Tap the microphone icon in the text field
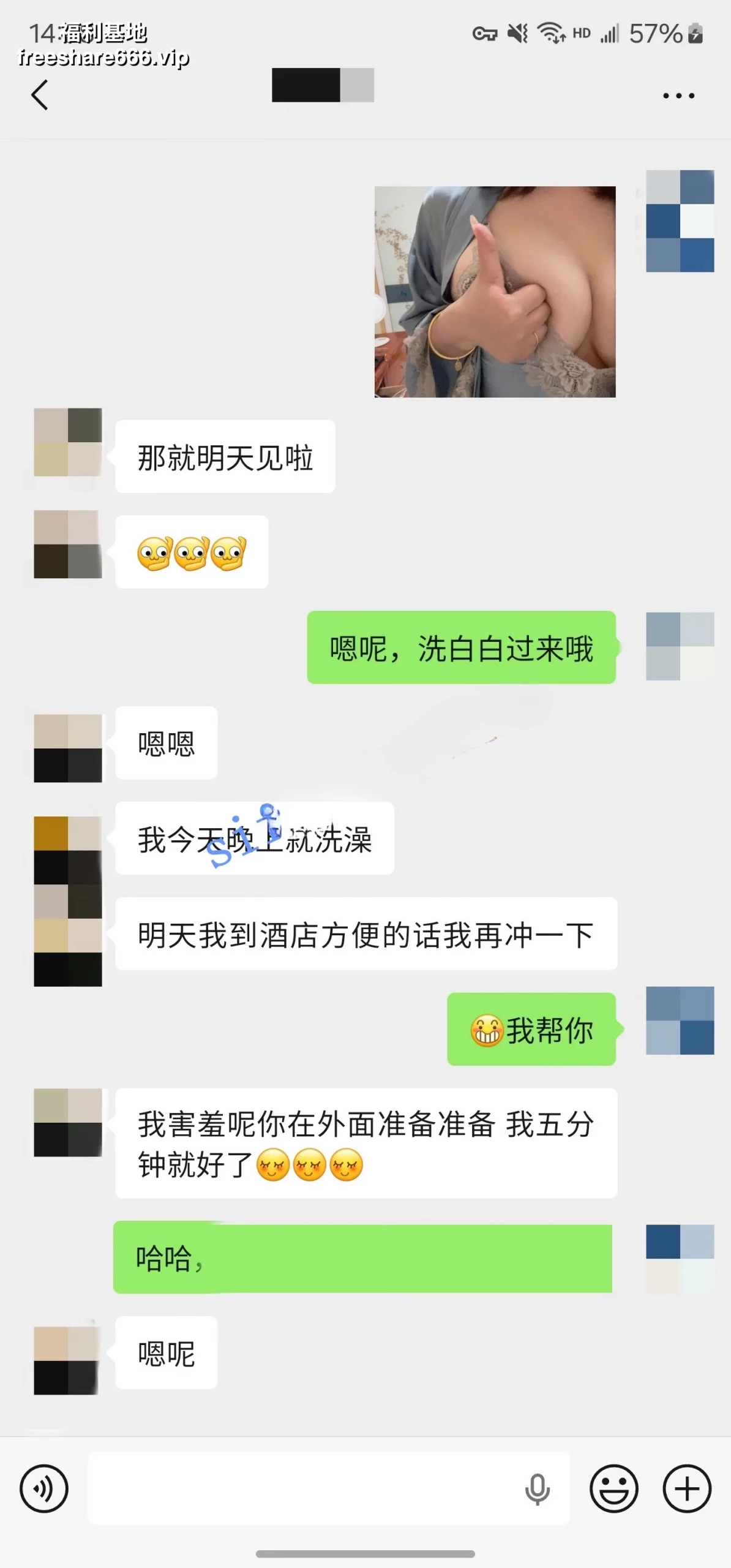The height and width of the screenshot is (1568, 731). click(x=537, y=1490)
